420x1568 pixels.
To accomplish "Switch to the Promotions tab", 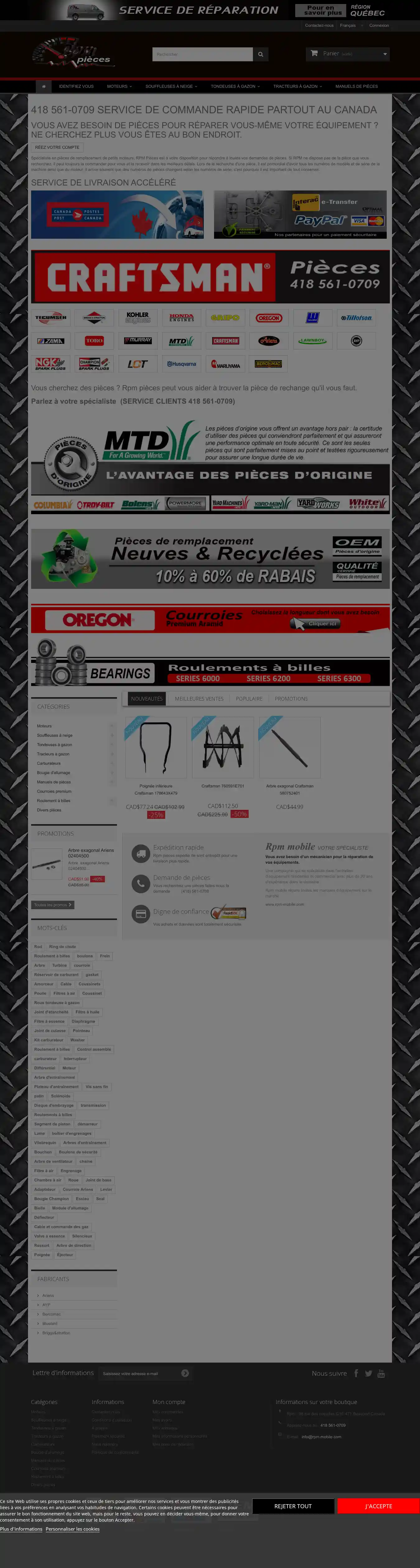I will 291,699.
